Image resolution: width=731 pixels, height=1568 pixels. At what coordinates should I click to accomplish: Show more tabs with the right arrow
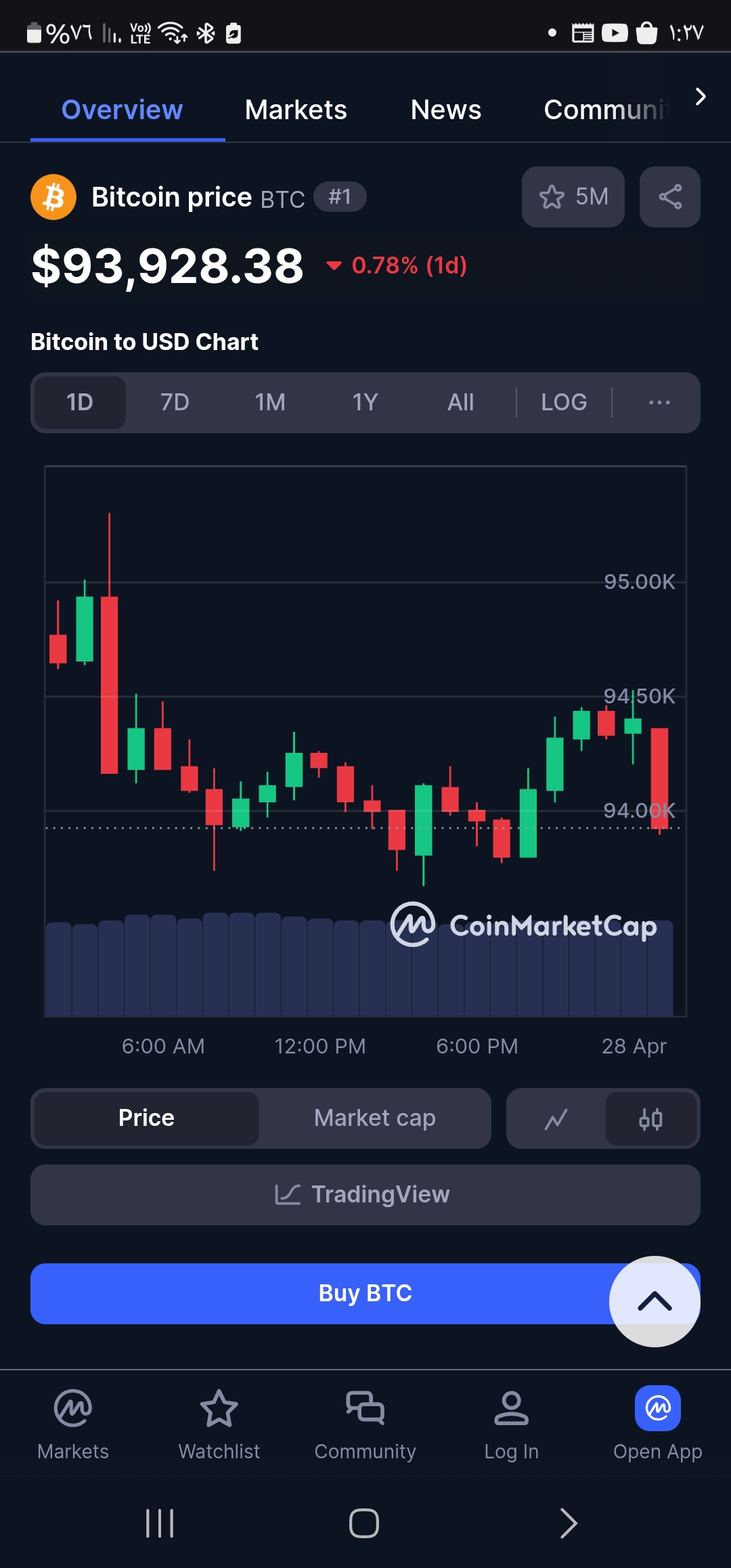[701, 97]
